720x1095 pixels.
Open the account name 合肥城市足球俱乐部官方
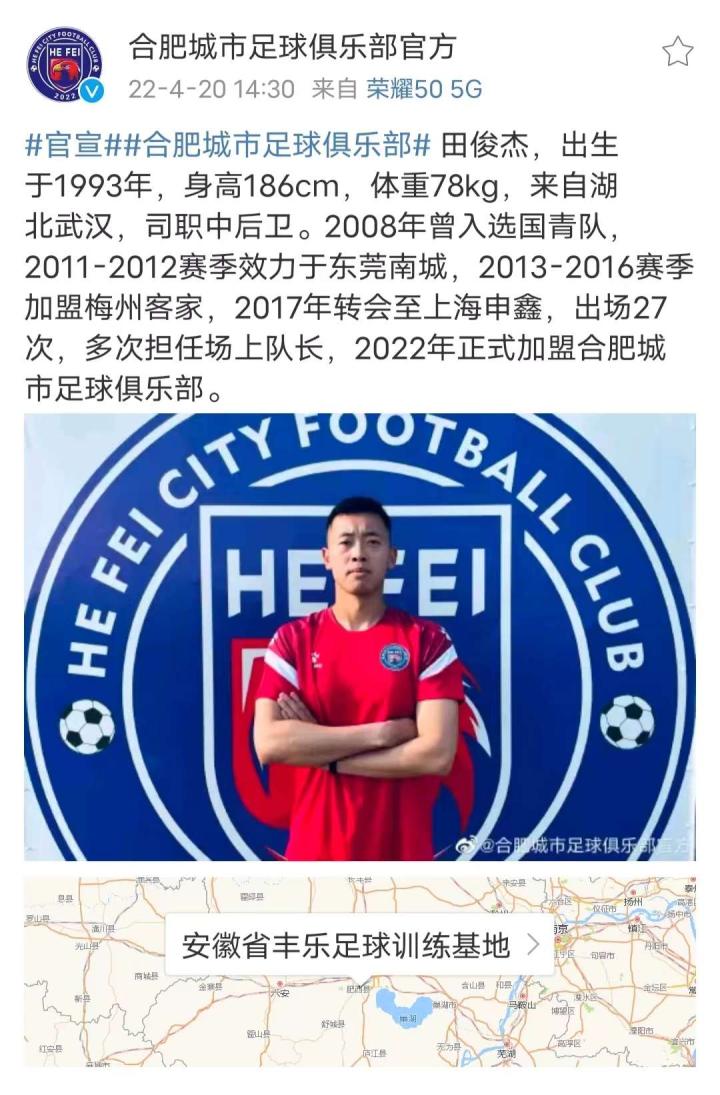point(292,46)
